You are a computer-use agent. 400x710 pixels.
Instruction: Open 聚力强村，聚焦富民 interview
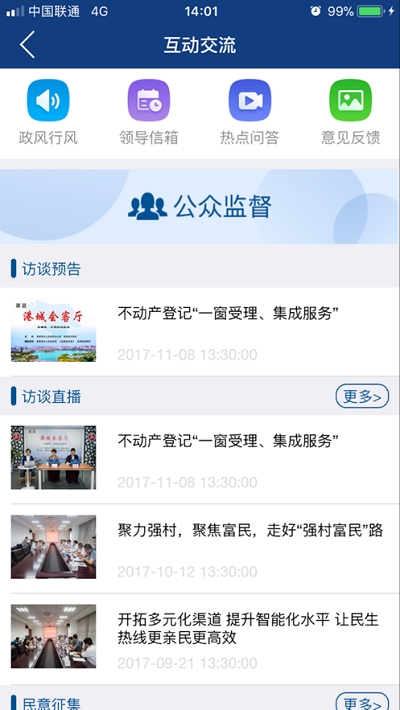click(x=200, y=548)
